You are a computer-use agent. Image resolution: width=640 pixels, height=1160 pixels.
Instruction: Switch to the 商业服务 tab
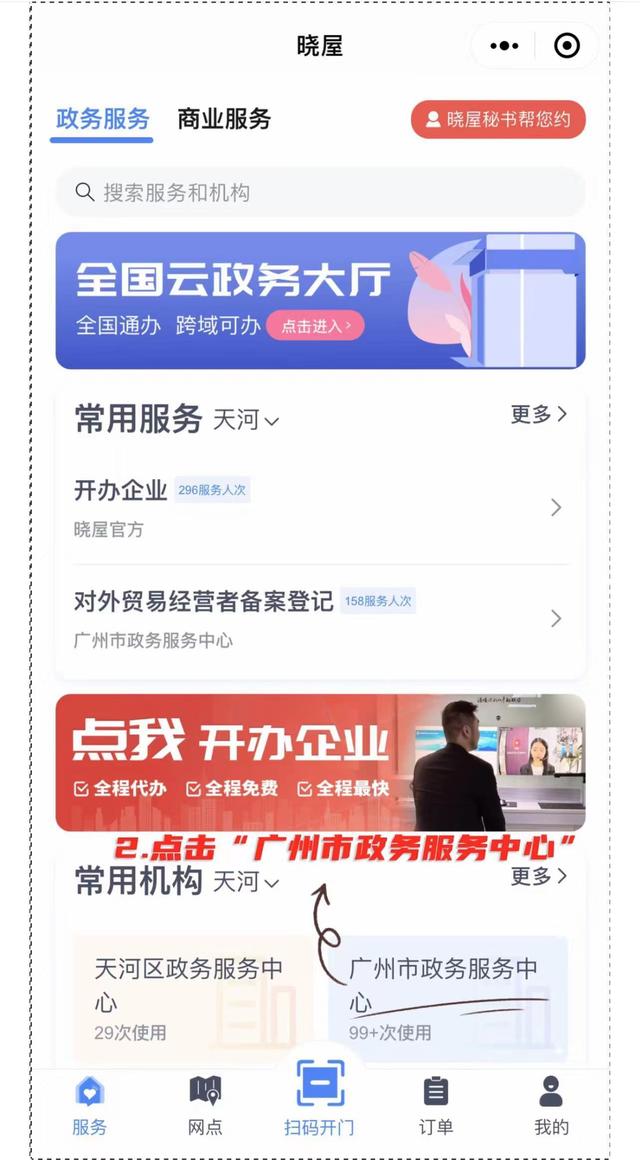224,119
